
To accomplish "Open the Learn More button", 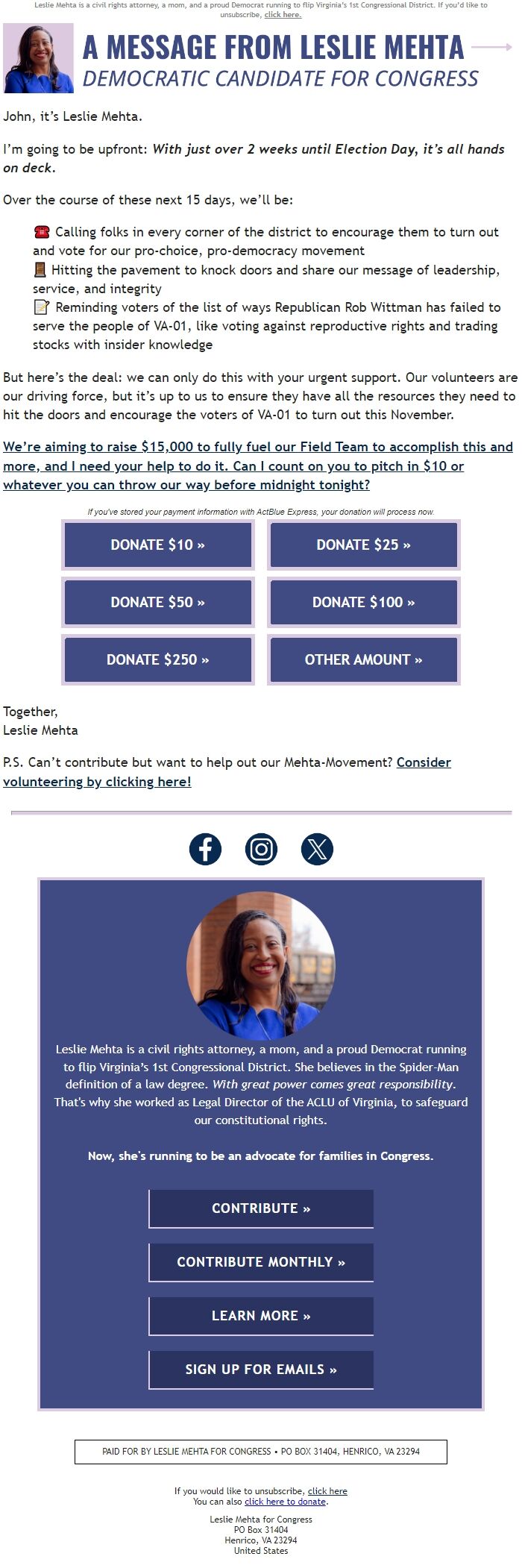I will pyautogui.click(x=261, y=1316).
